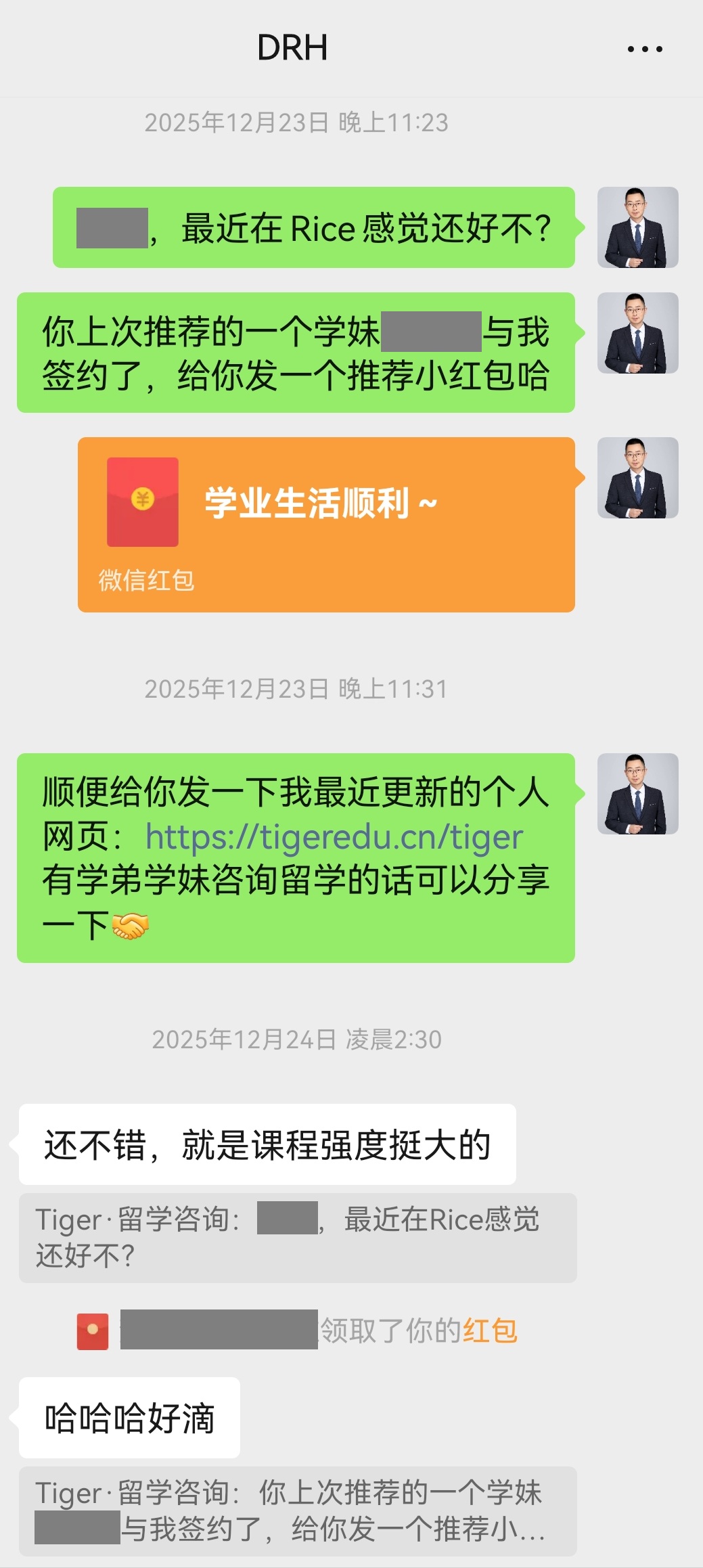This screenshot has width=703, height=1568.
Task: Open the 学业生活顺利 red packet
Action: coord(326,524)
